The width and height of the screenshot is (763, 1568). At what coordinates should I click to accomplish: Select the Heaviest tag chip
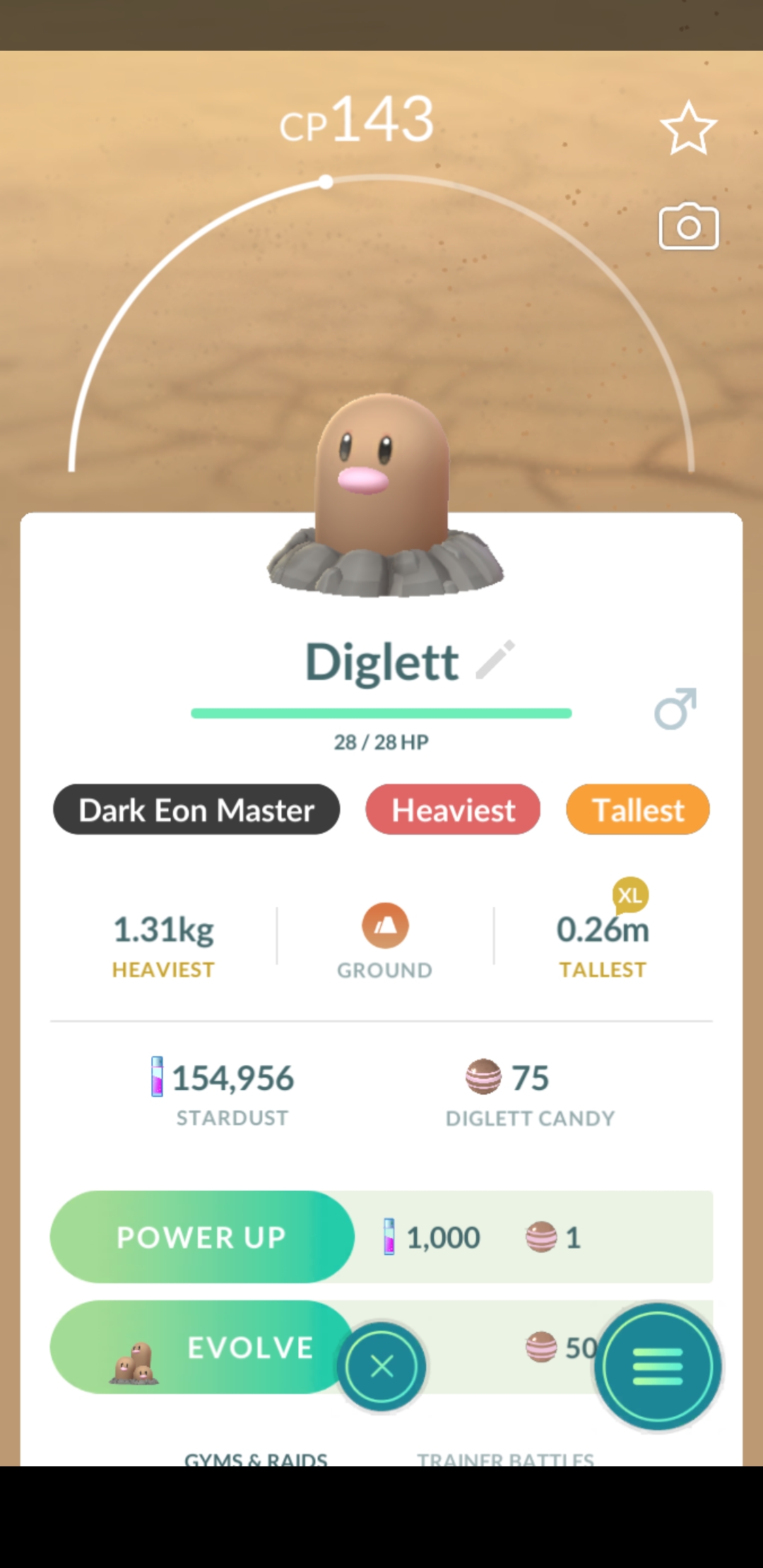point(453,809)
